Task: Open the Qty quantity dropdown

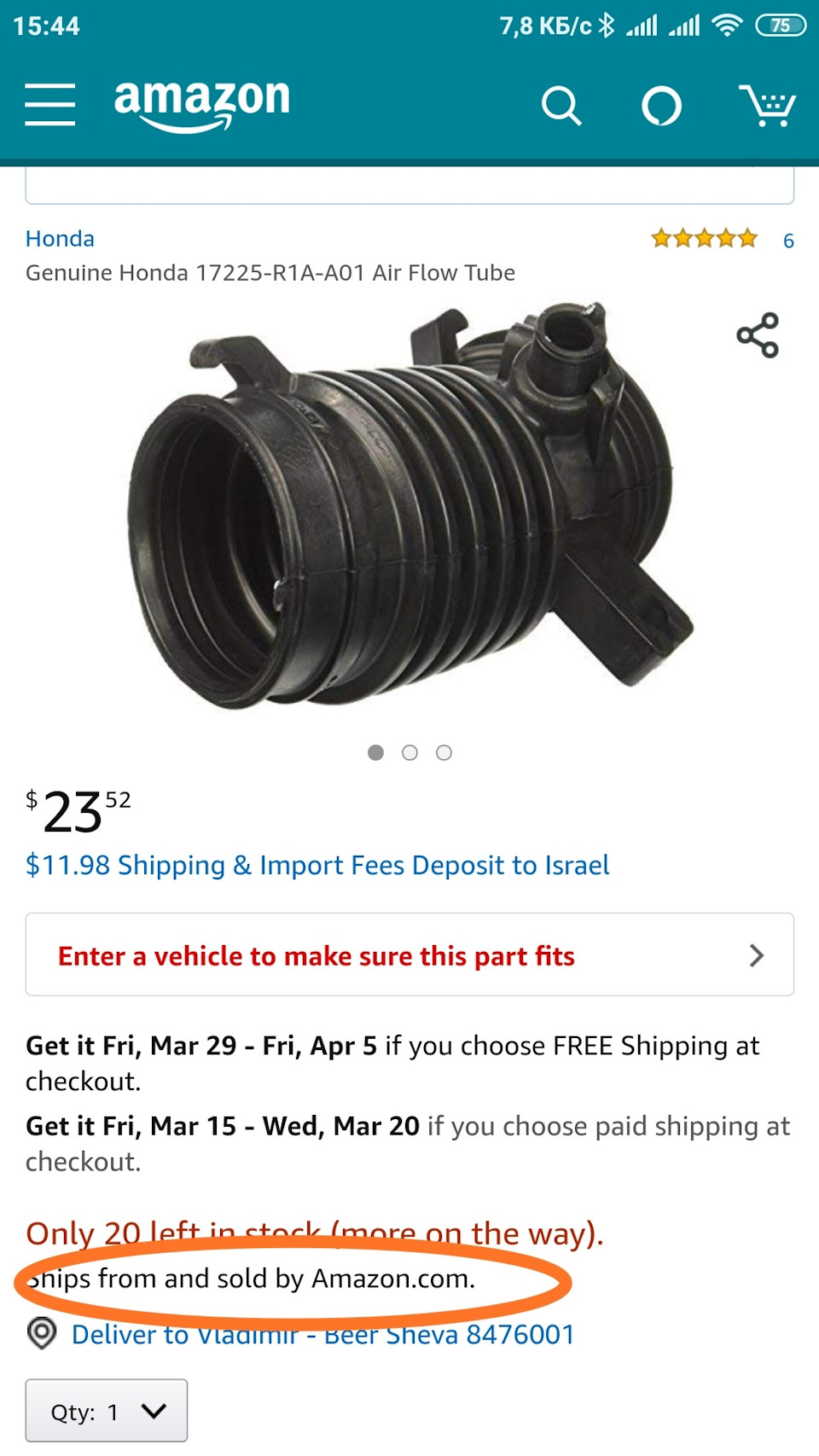Action: pyautogui.click(x=107, y=1412)
